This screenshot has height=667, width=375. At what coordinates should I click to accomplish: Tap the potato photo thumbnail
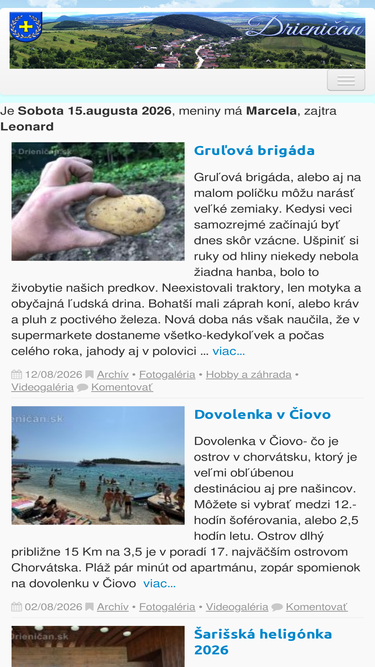pyautogui.click(x=98, y=201)
